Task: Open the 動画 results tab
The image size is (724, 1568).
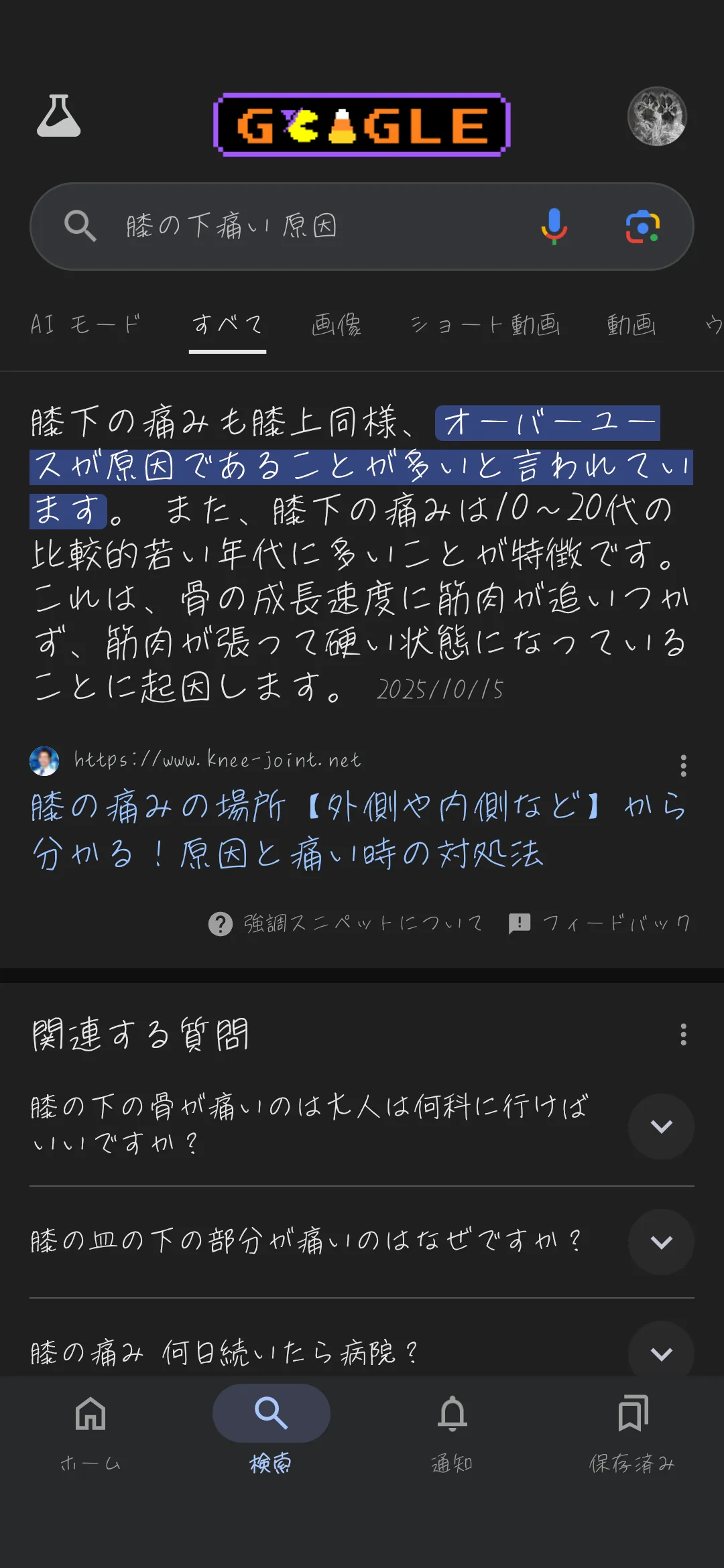Action: pyautogui.click(x=631, y=325)
